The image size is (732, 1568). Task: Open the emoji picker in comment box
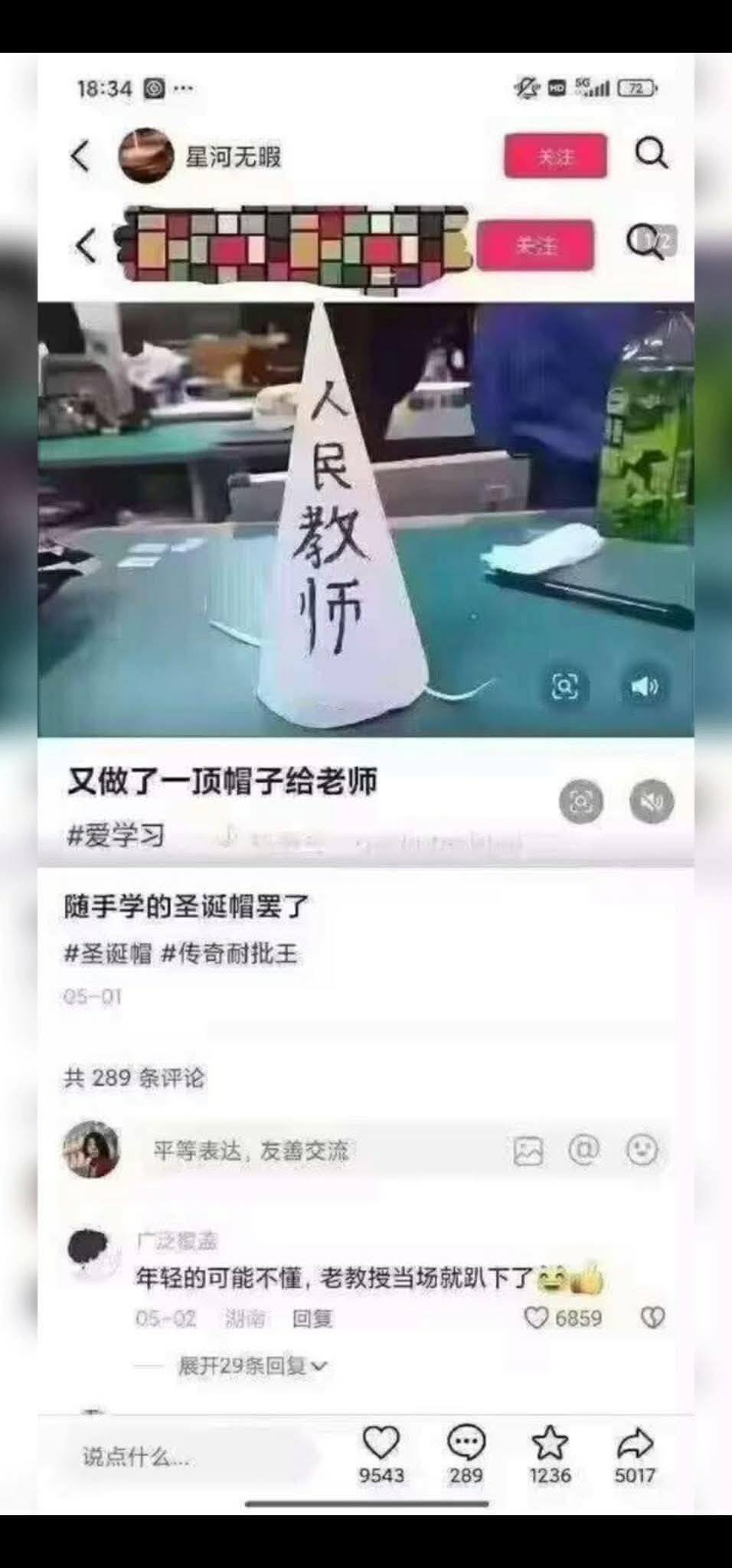[x=642, y=1149]
